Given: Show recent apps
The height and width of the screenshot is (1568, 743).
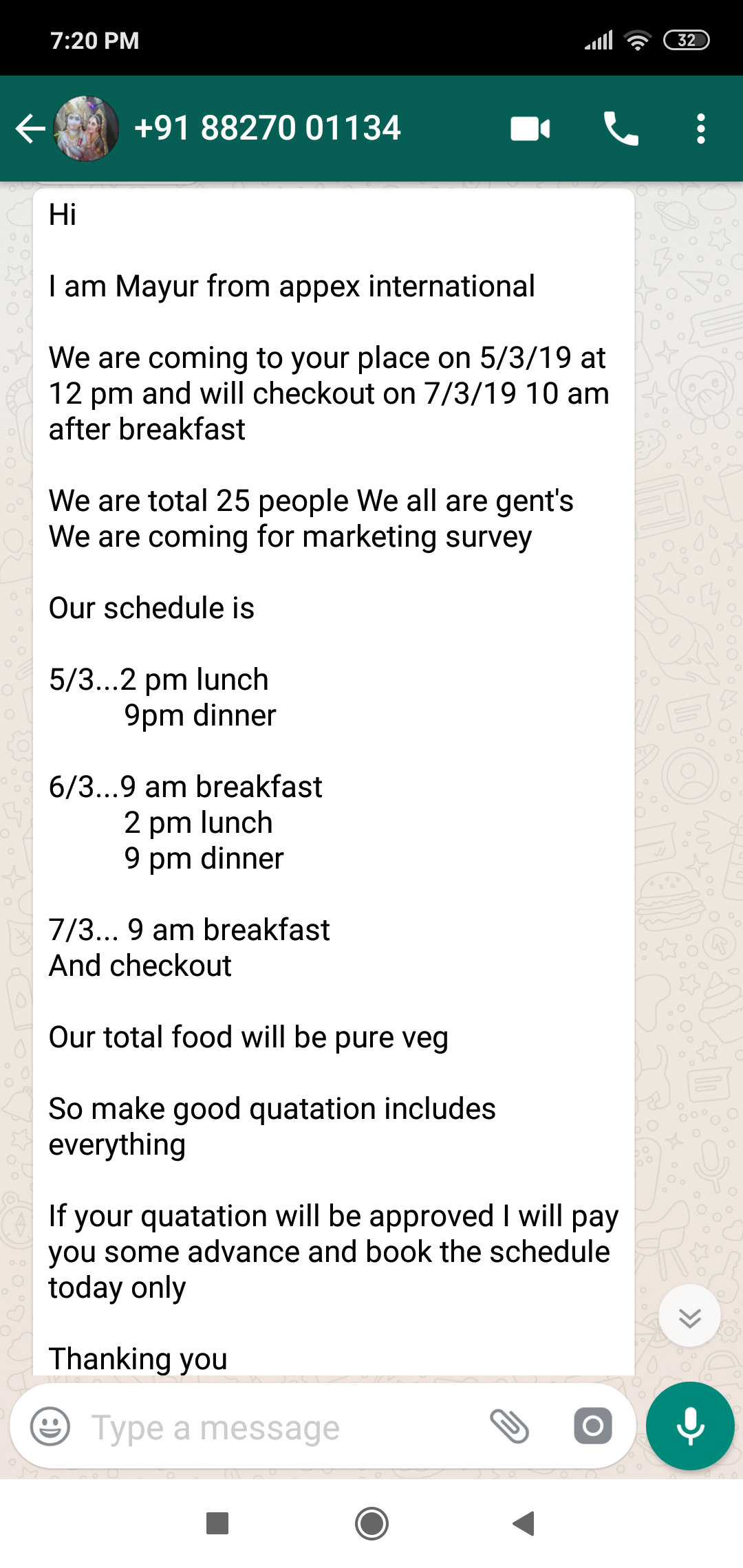Looking at the screenshot, I should pyautogui.click(x=217, y=1523).
